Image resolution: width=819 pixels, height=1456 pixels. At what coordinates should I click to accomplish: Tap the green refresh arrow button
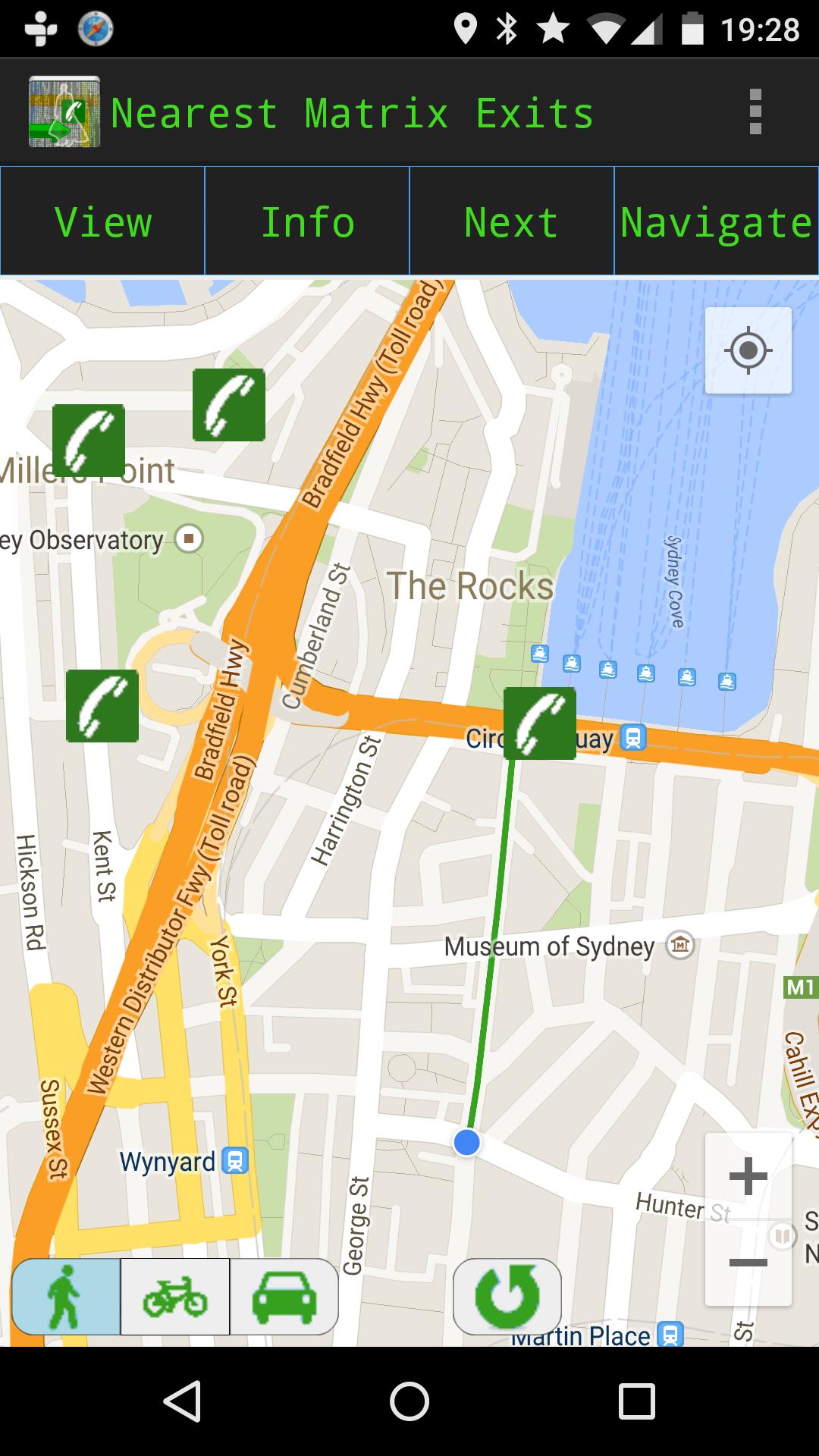pyautogui.click(x=507, y=1297)
